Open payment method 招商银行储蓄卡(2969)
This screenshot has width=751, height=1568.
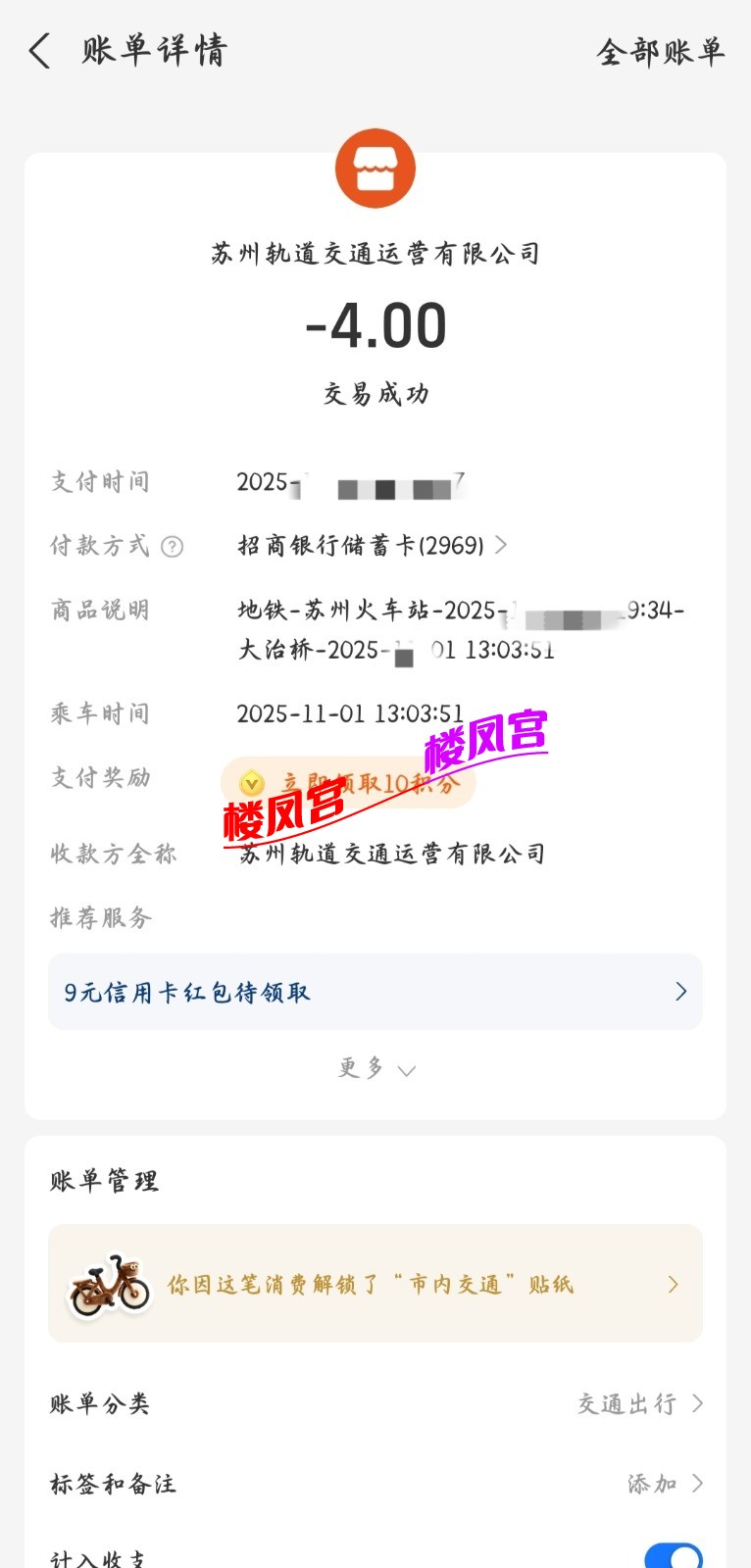point(373,545)
